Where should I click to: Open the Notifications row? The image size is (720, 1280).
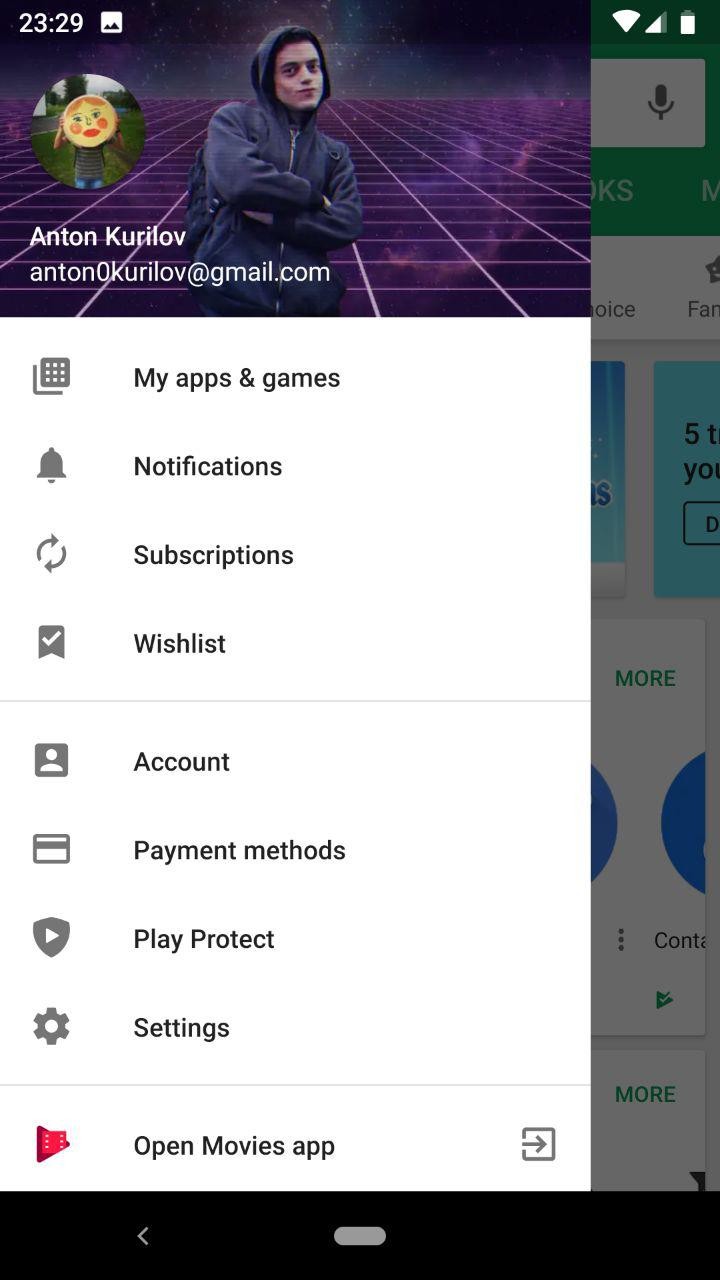tap(295, 466)
